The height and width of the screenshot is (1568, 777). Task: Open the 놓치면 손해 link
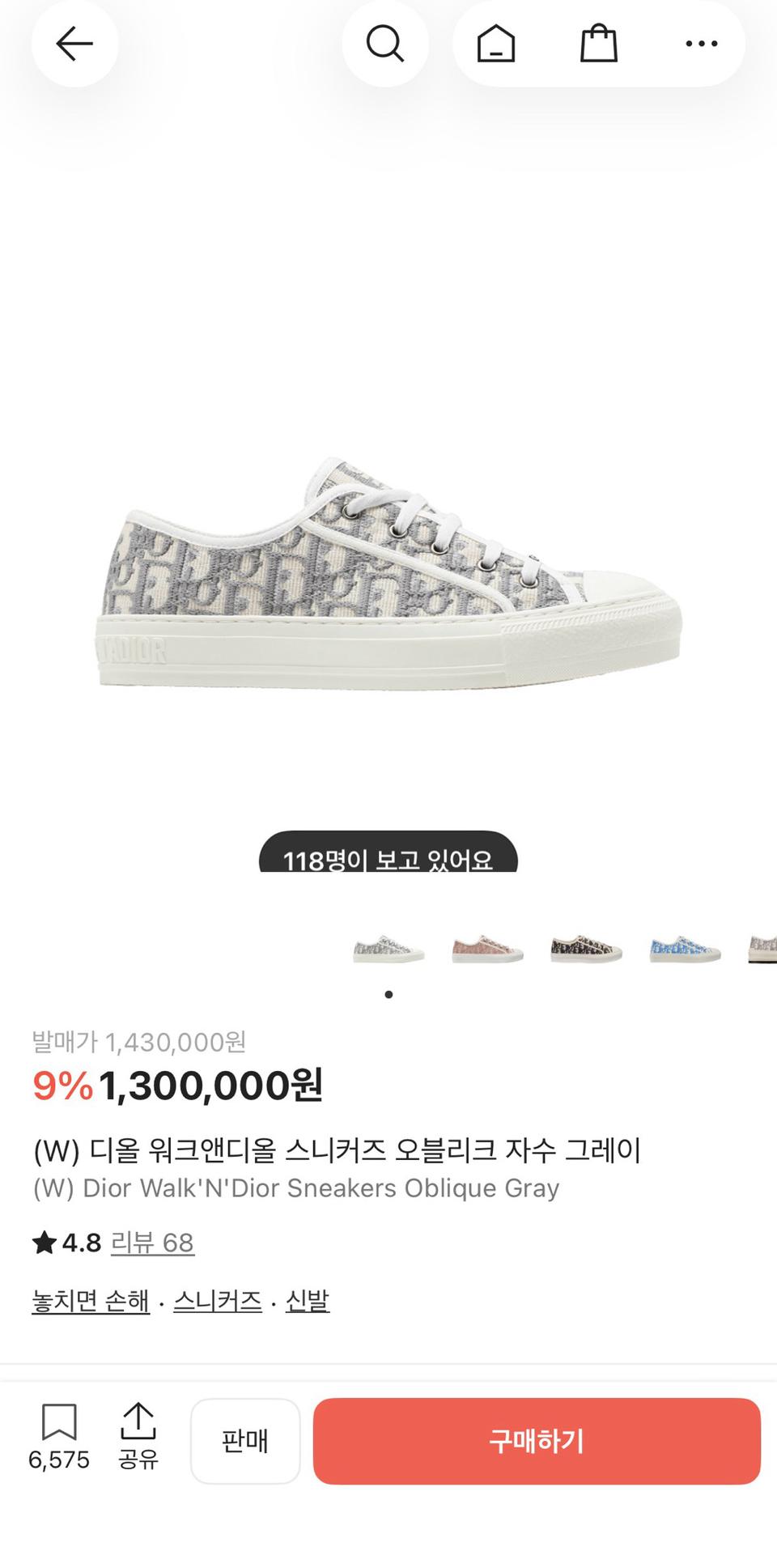[x=91, y=1301]
